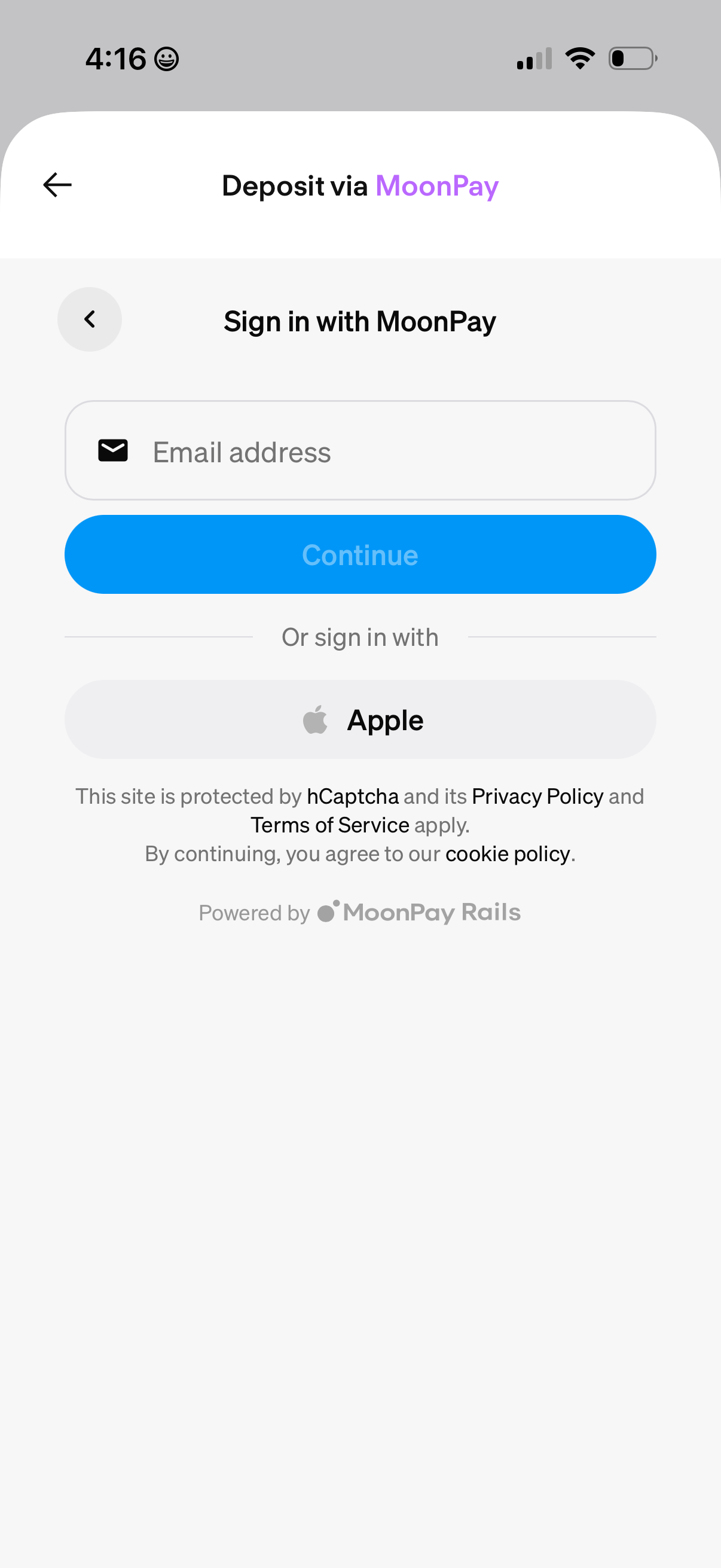Click the battery indicator in the status bar
721x1568 pixels.
632,57
